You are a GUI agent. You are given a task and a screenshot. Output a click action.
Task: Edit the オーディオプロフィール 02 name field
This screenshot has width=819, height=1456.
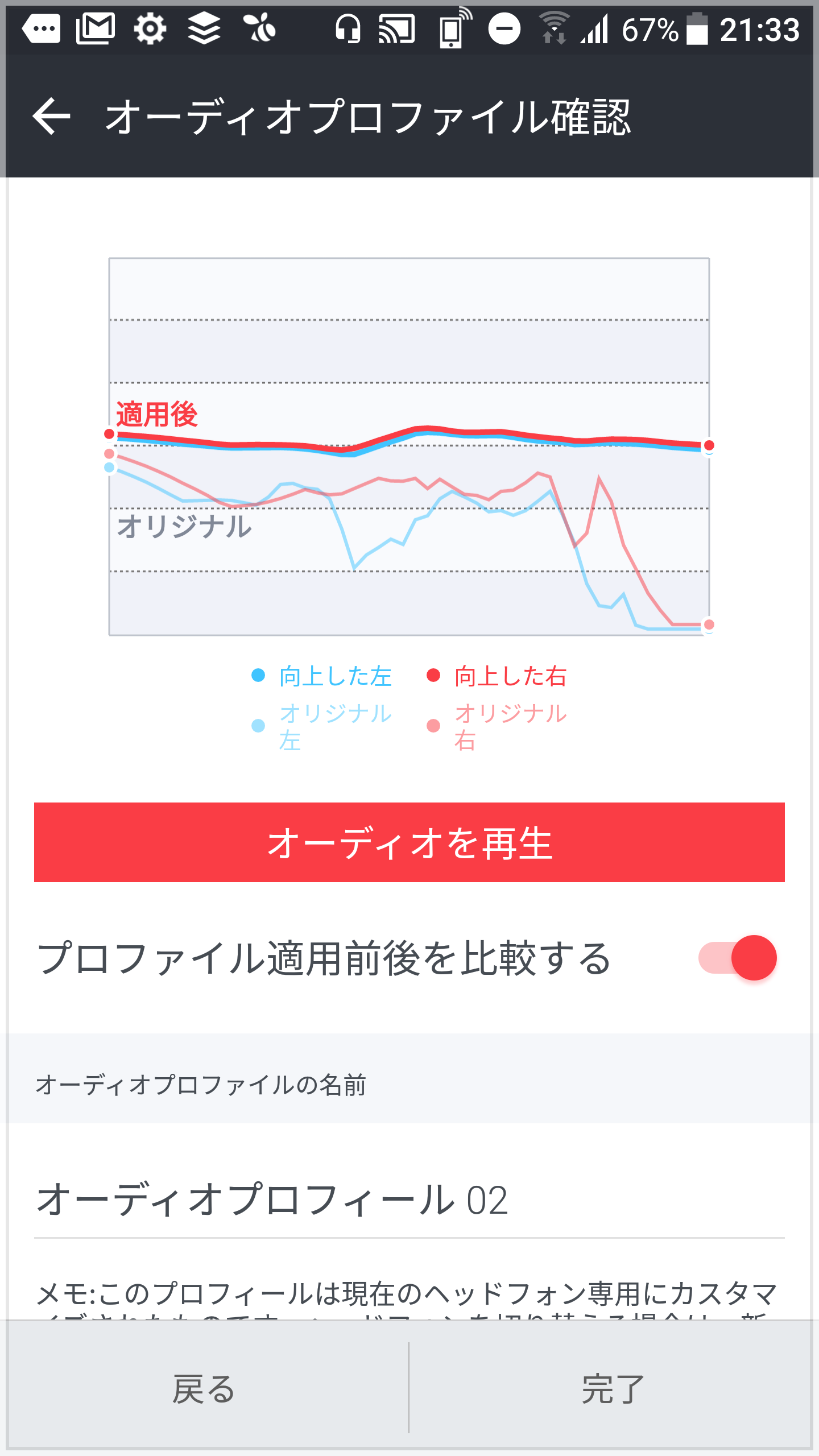(x=409, y=1200)
